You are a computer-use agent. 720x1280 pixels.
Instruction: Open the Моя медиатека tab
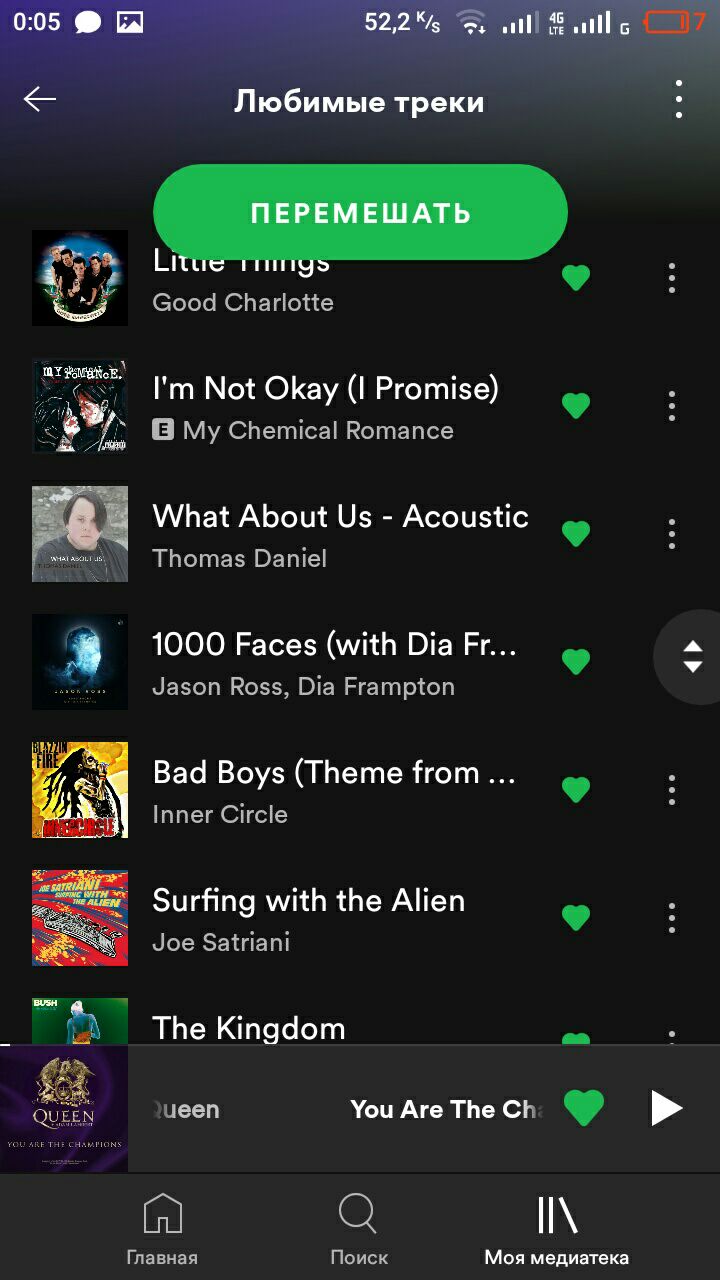pyautogui.click(x=557, y=1230)
